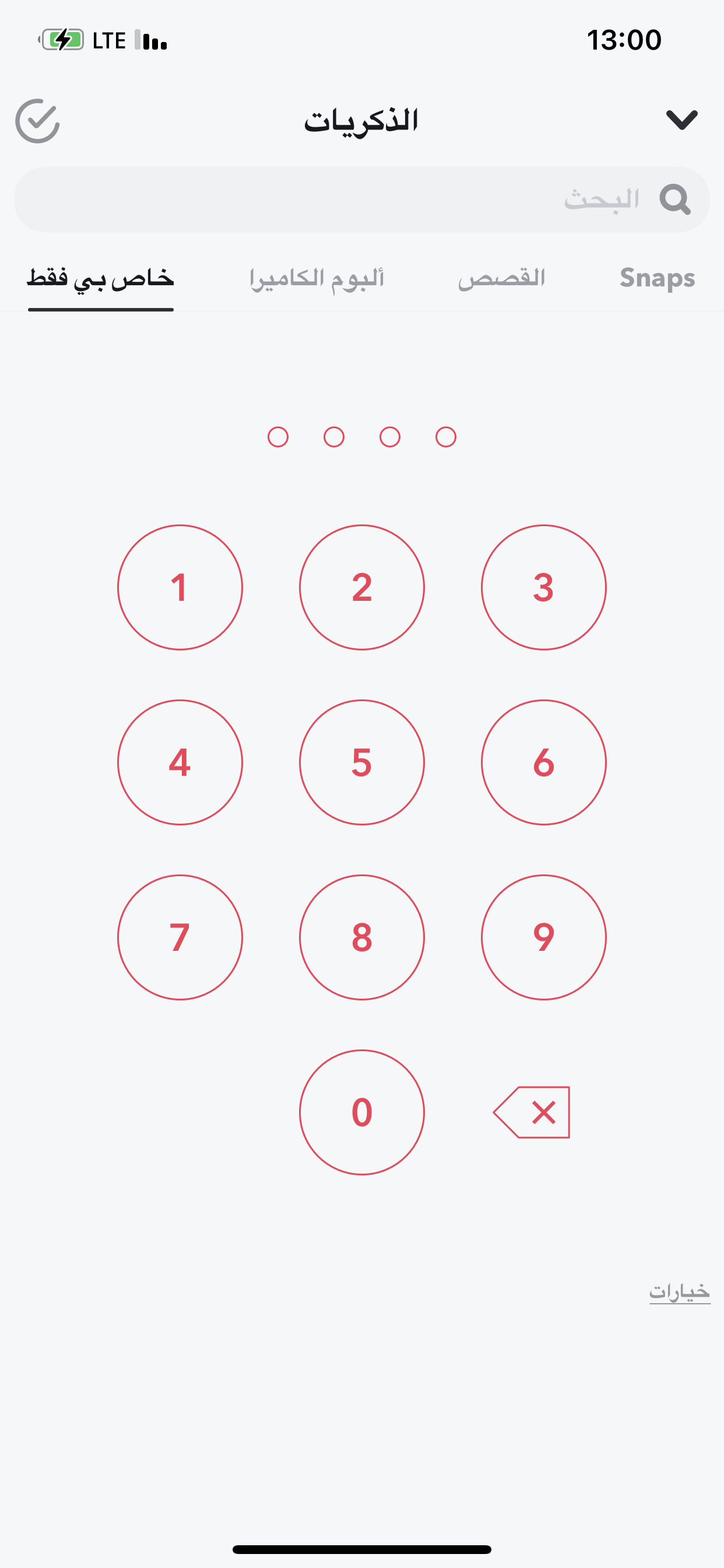Enter digit 8 on the passcode keypad
The height and width of the screenshot is (1568, 724).
pos(362,937)
